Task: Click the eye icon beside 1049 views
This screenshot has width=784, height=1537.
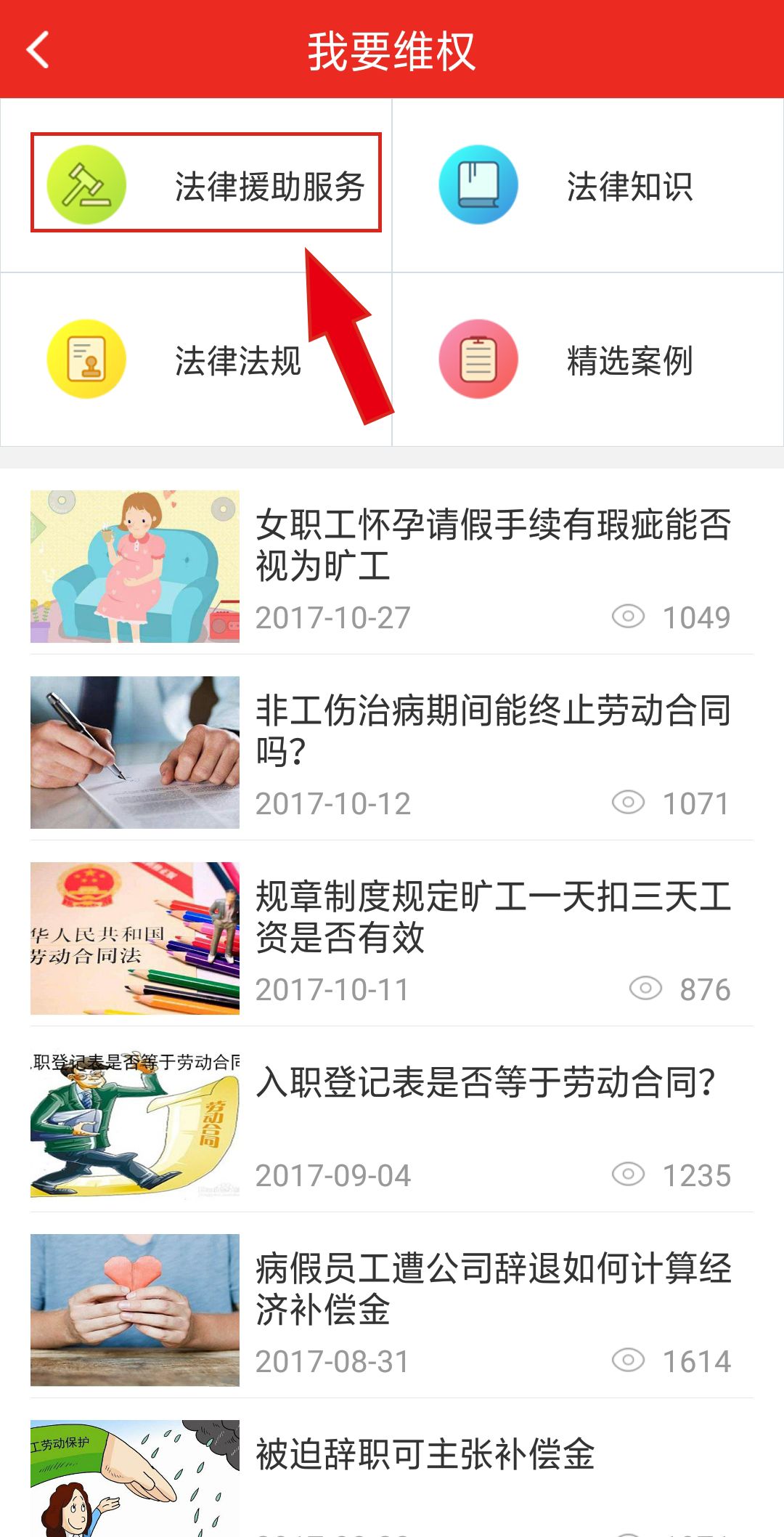Action: [x=627, y=617]
